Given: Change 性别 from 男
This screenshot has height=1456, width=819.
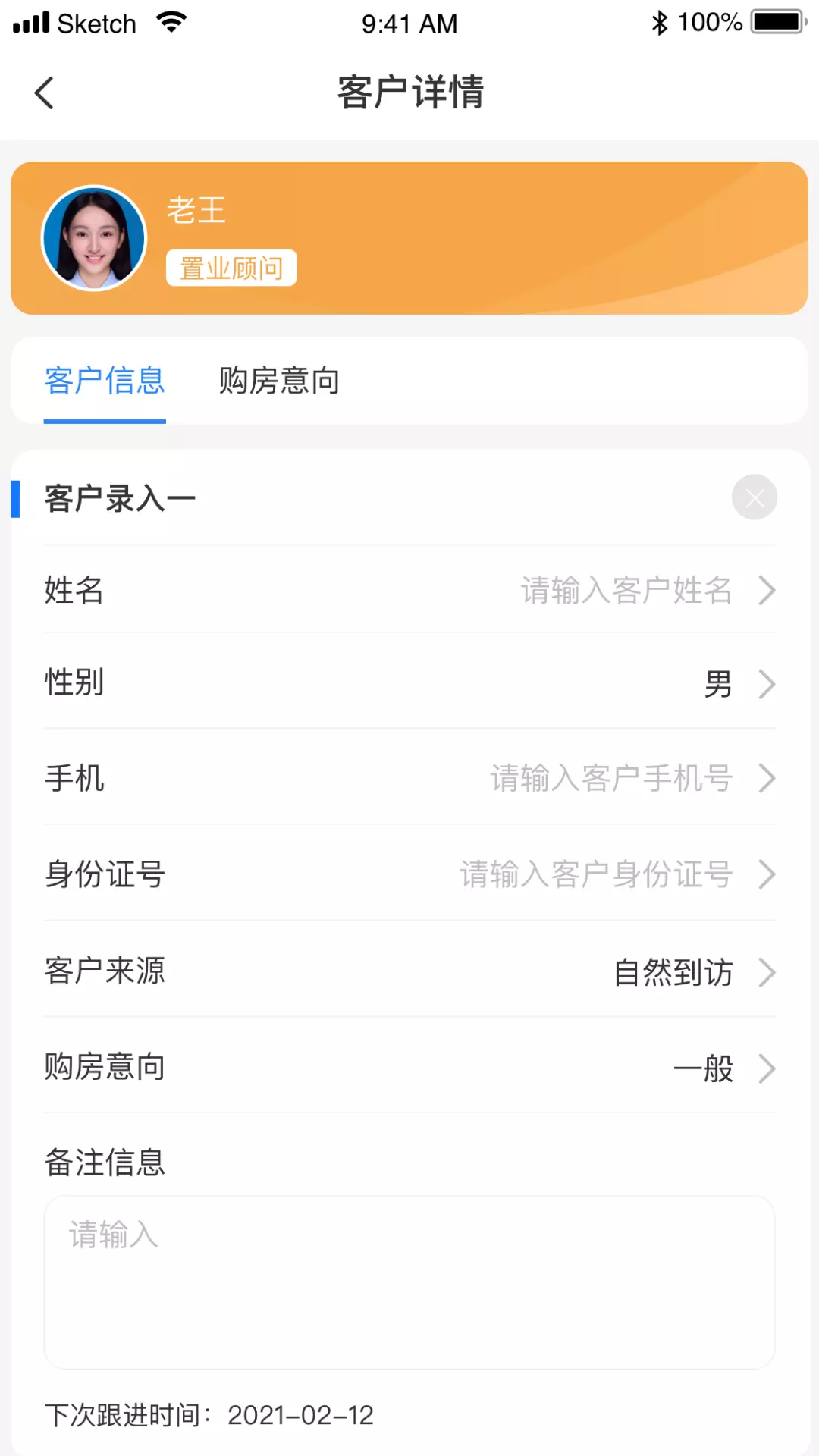Looking at the screenshot, I should click(410, 682).
